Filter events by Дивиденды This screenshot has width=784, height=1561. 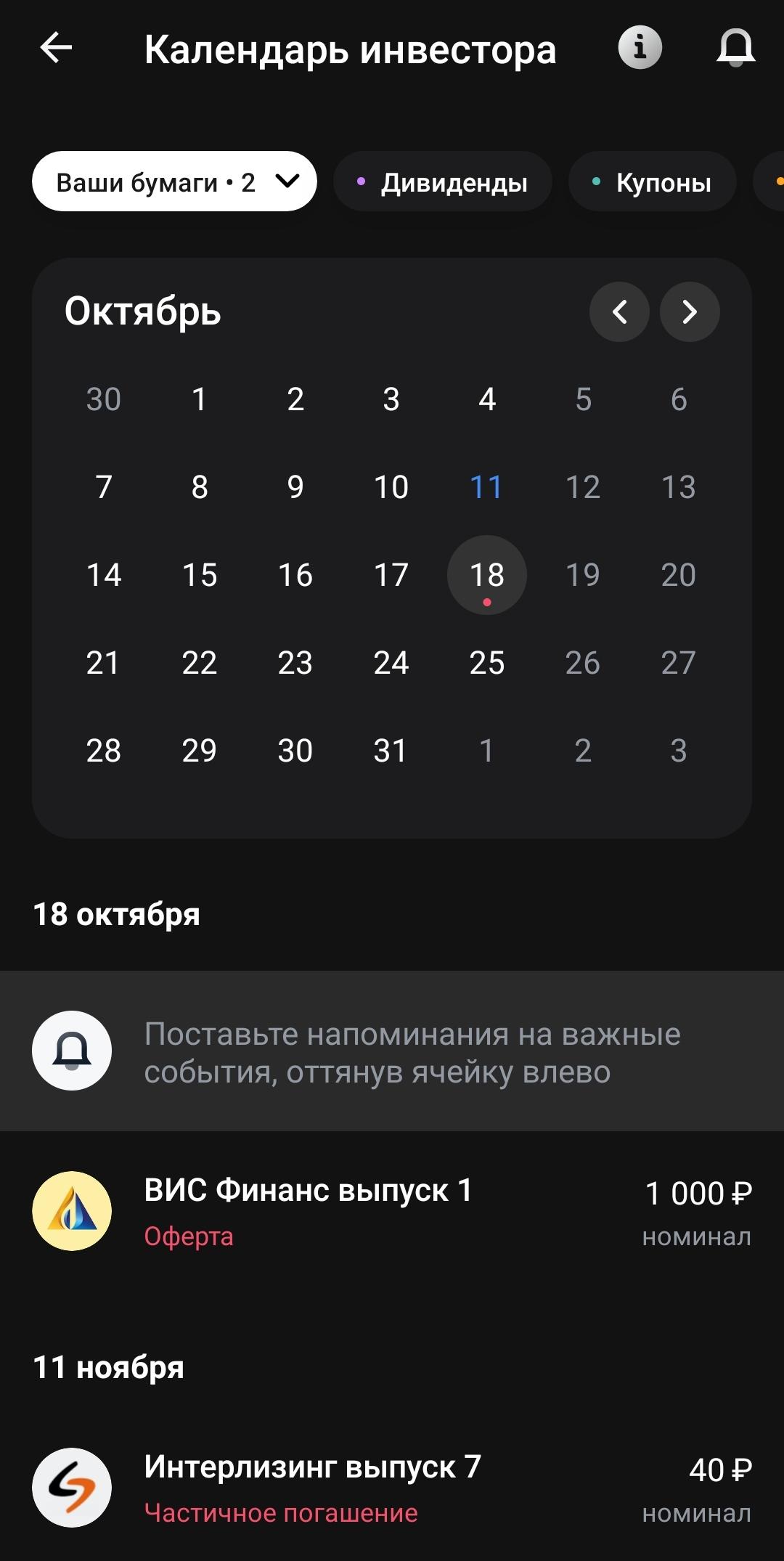pyautogui.click(x=443, y=182)
